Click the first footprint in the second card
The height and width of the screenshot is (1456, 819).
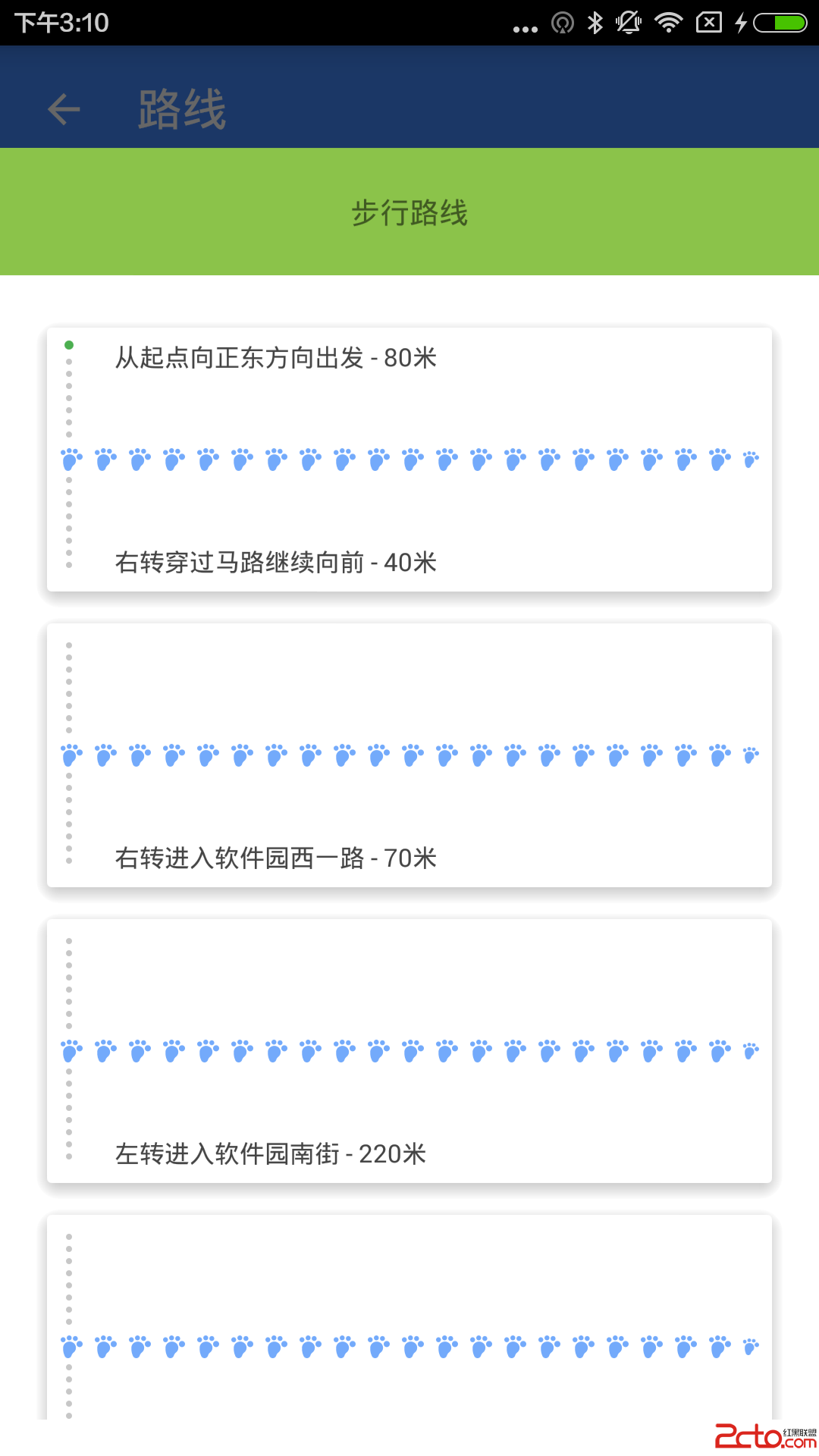pos(71,755)
